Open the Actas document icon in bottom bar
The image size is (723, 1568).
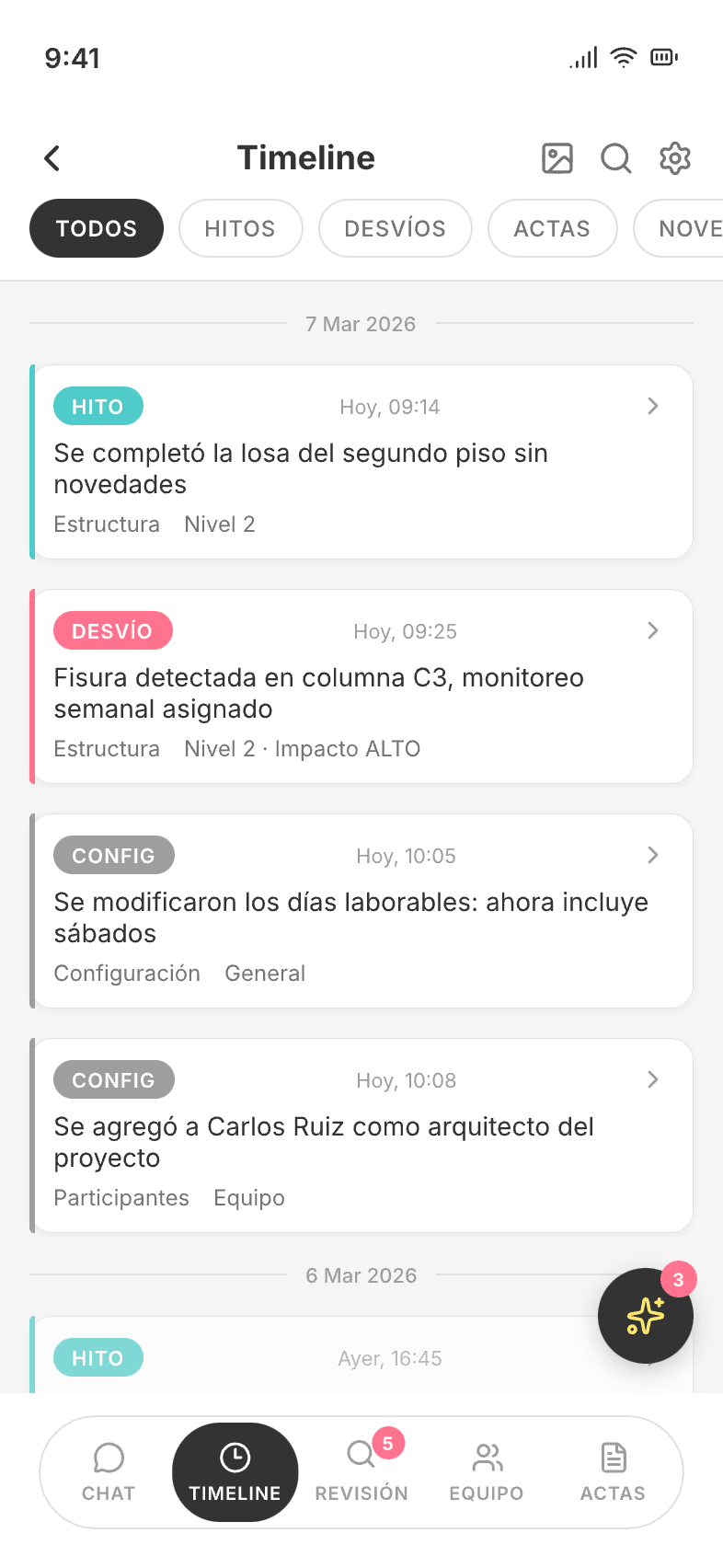[612, 1472]
